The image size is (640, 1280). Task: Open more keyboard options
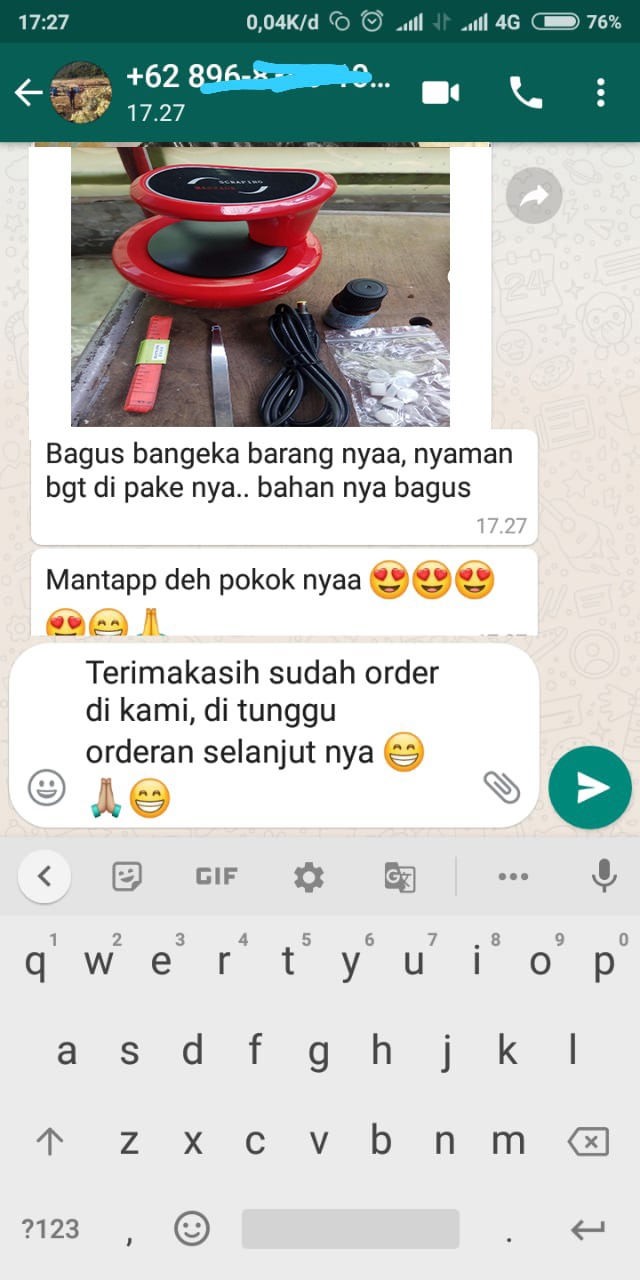(513, 877)
